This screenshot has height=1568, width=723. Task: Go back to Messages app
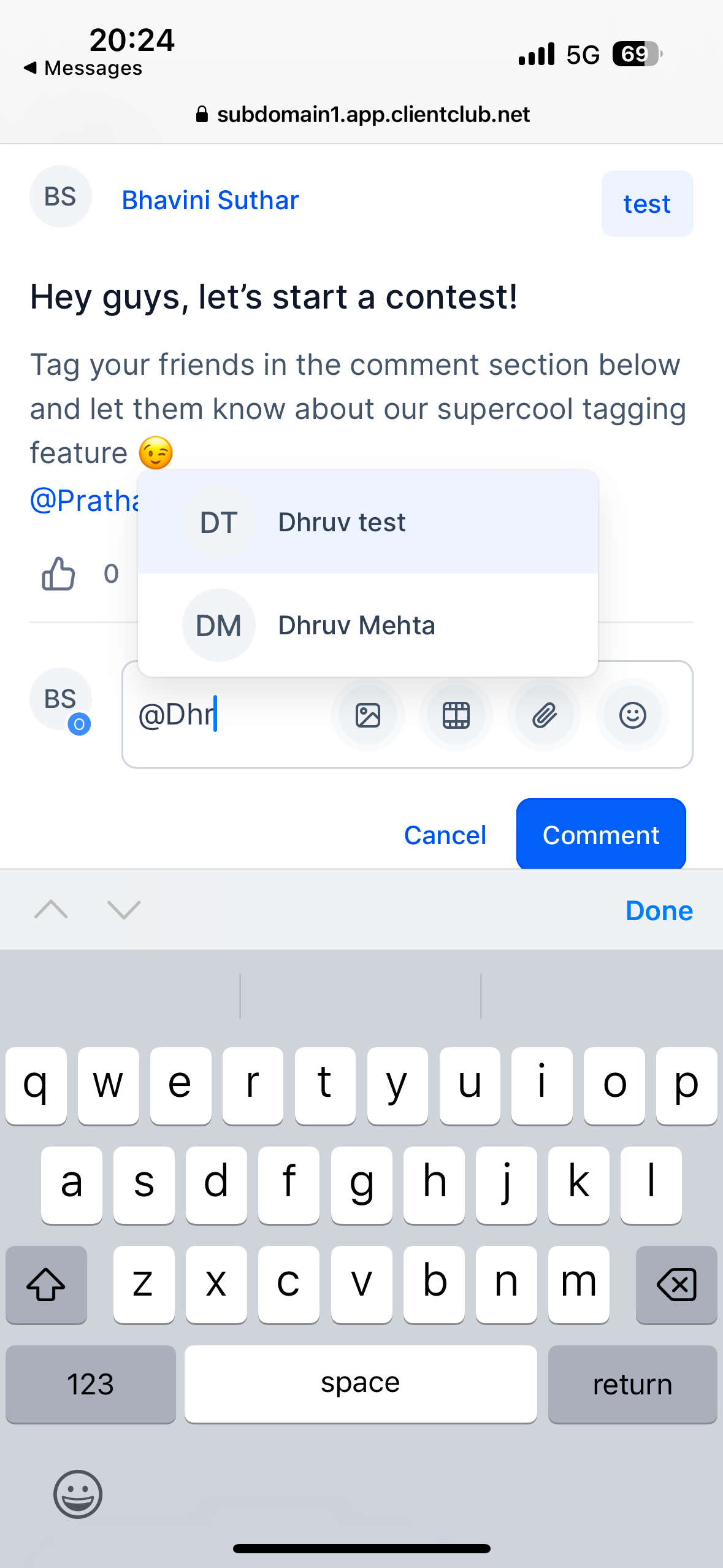[83, 68]
